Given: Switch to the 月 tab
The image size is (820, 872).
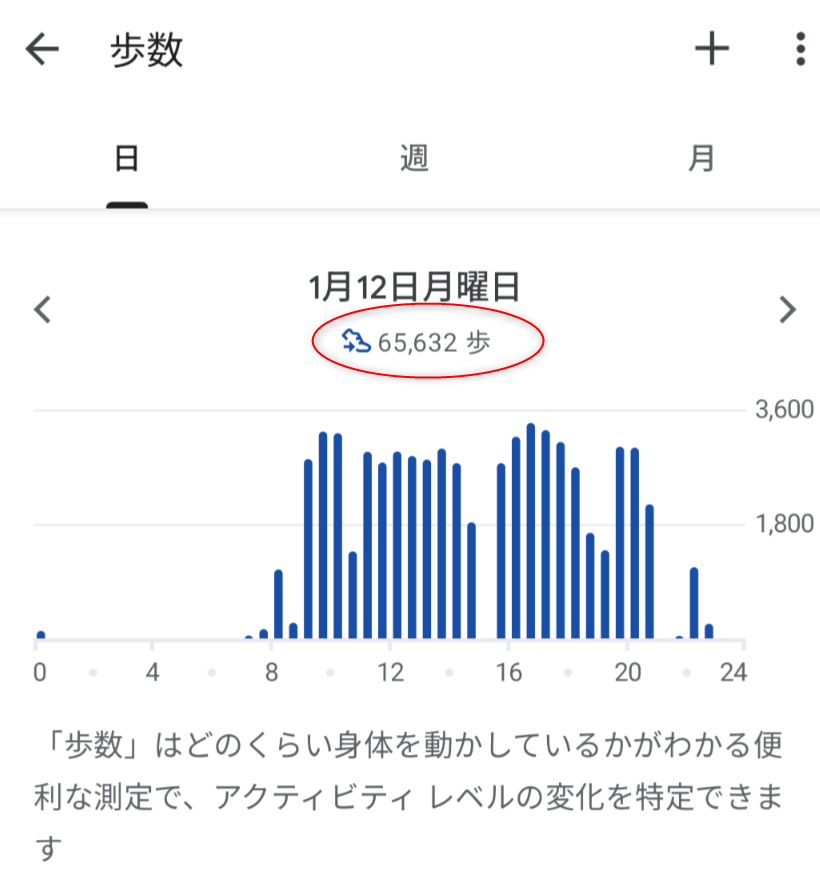Looking at the screenshot, I should 701,158.
